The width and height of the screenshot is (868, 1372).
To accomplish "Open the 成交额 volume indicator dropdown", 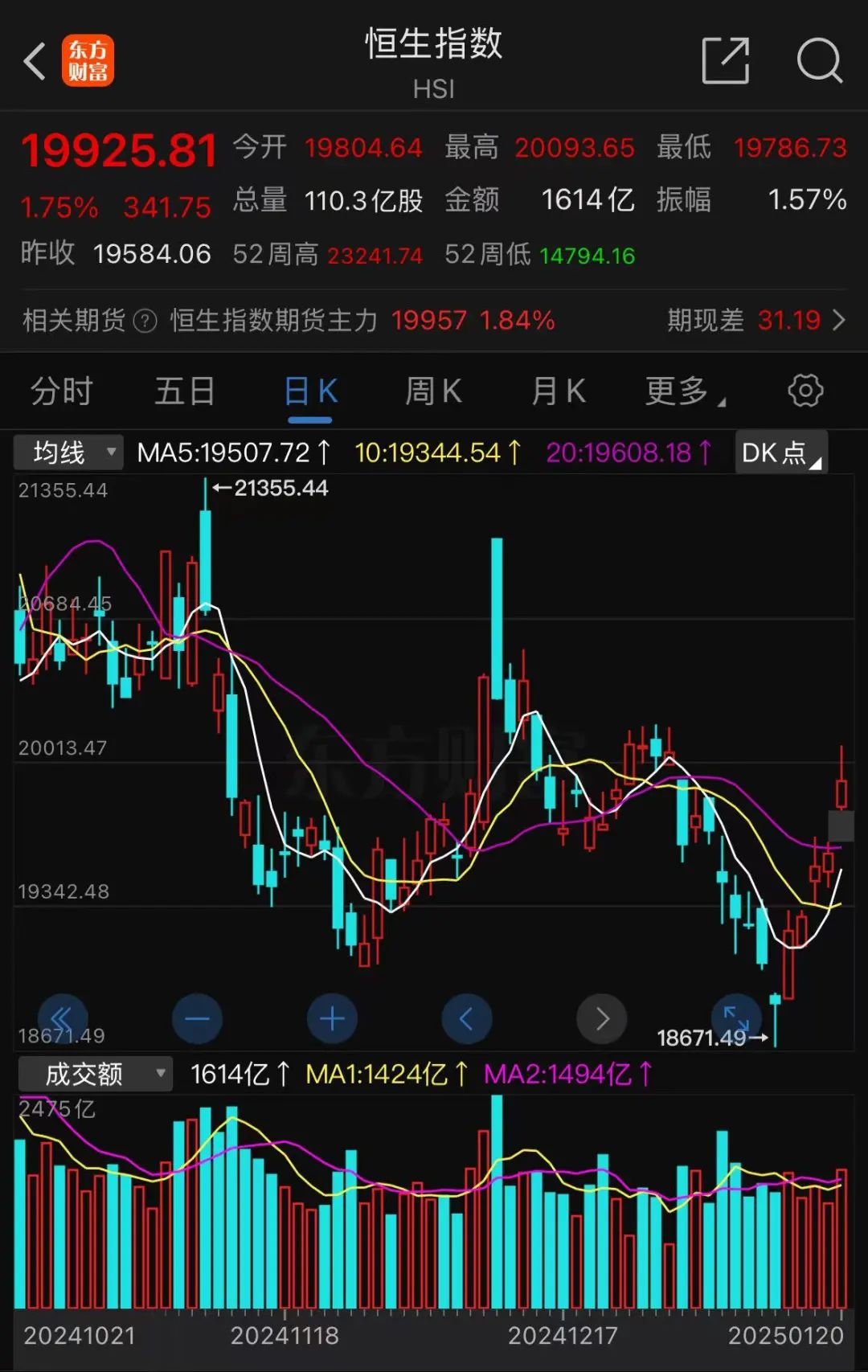I will click(x=96, y=1073).
